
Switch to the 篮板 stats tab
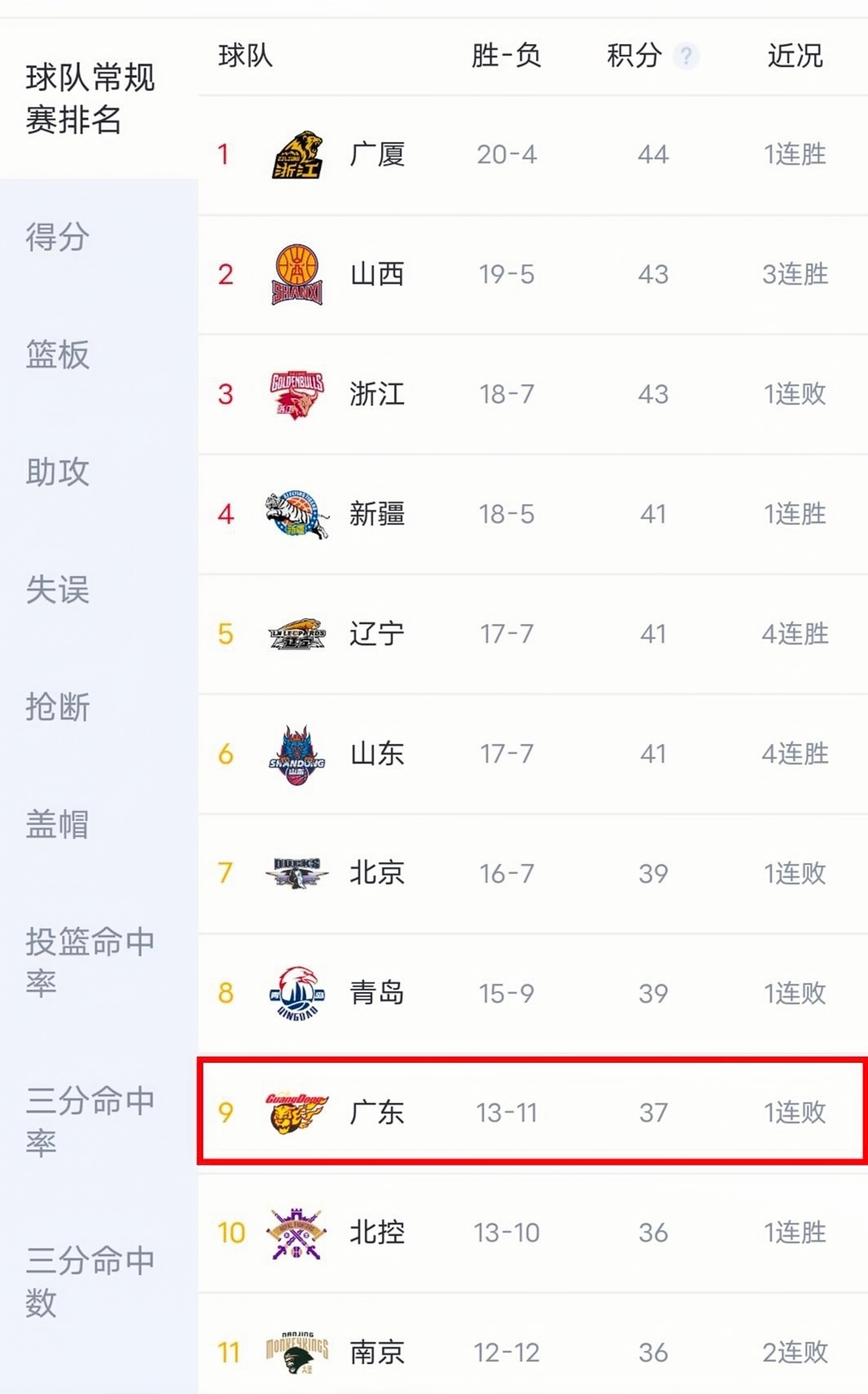58,354
